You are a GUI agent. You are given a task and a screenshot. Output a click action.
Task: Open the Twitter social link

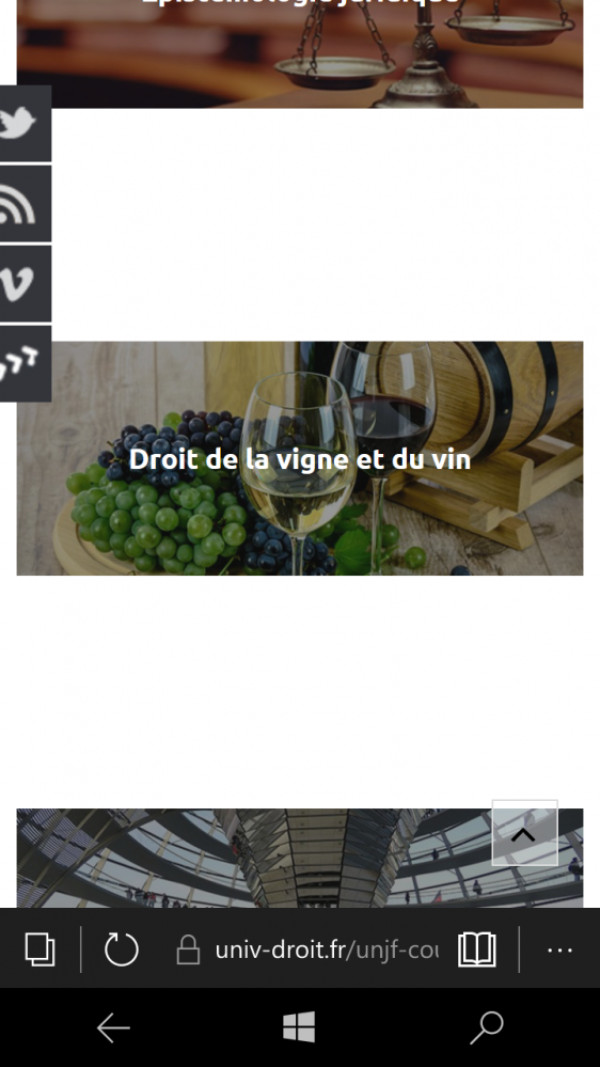pyautogui.click(x=20, y=124)
